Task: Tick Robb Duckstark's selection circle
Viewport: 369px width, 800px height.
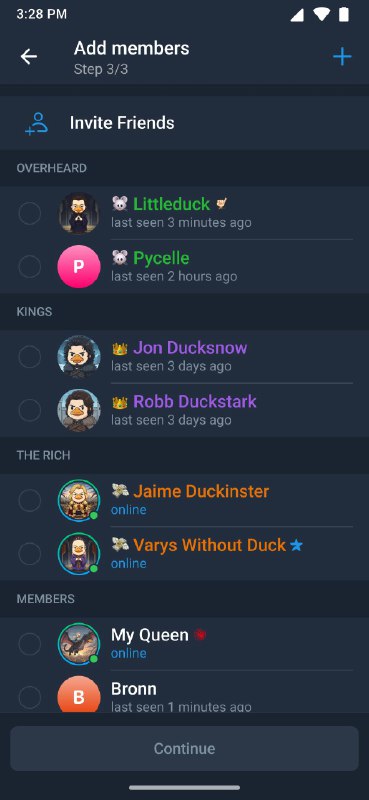Action: click(x=30, y=410)
